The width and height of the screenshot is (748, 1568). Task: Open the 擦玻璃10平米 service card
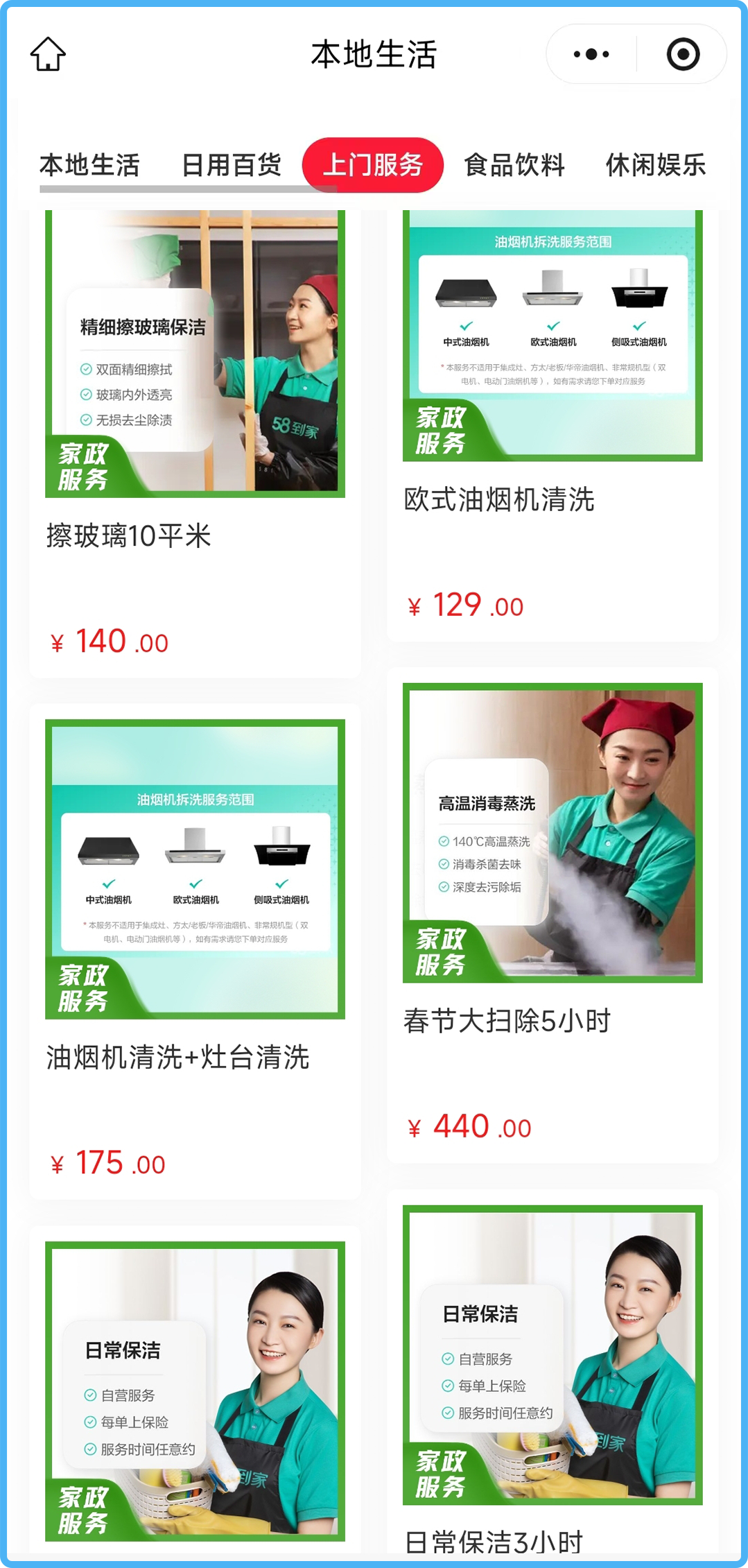pos(195,444)
